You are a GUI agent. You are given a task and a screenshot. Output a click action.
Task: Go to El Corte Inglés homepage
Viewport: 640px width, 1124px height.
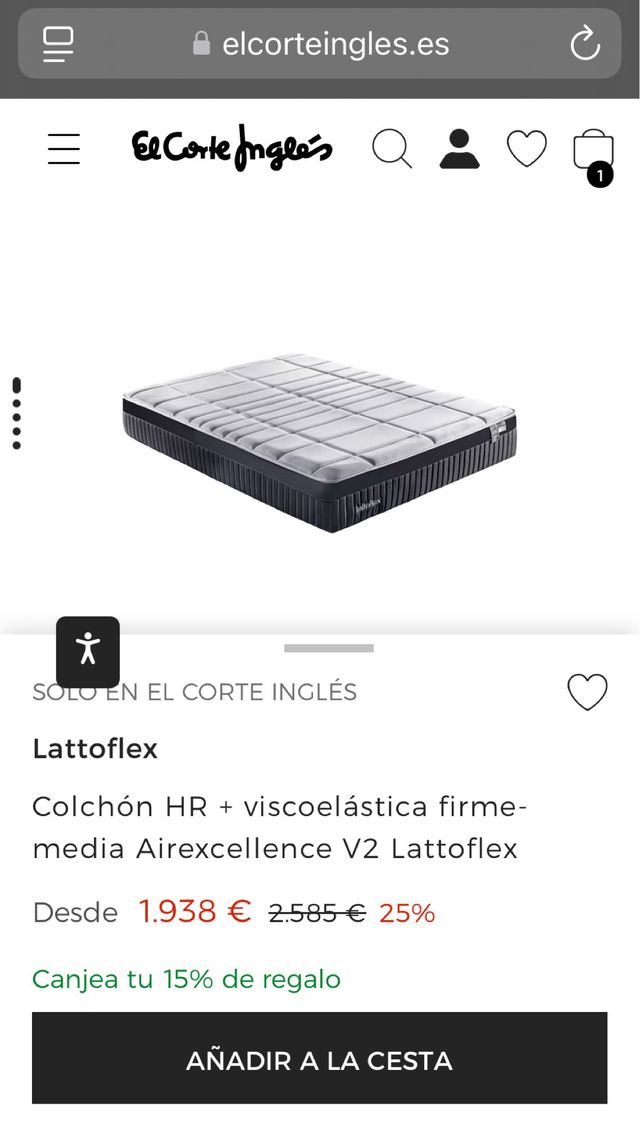(x=232, y=149)
